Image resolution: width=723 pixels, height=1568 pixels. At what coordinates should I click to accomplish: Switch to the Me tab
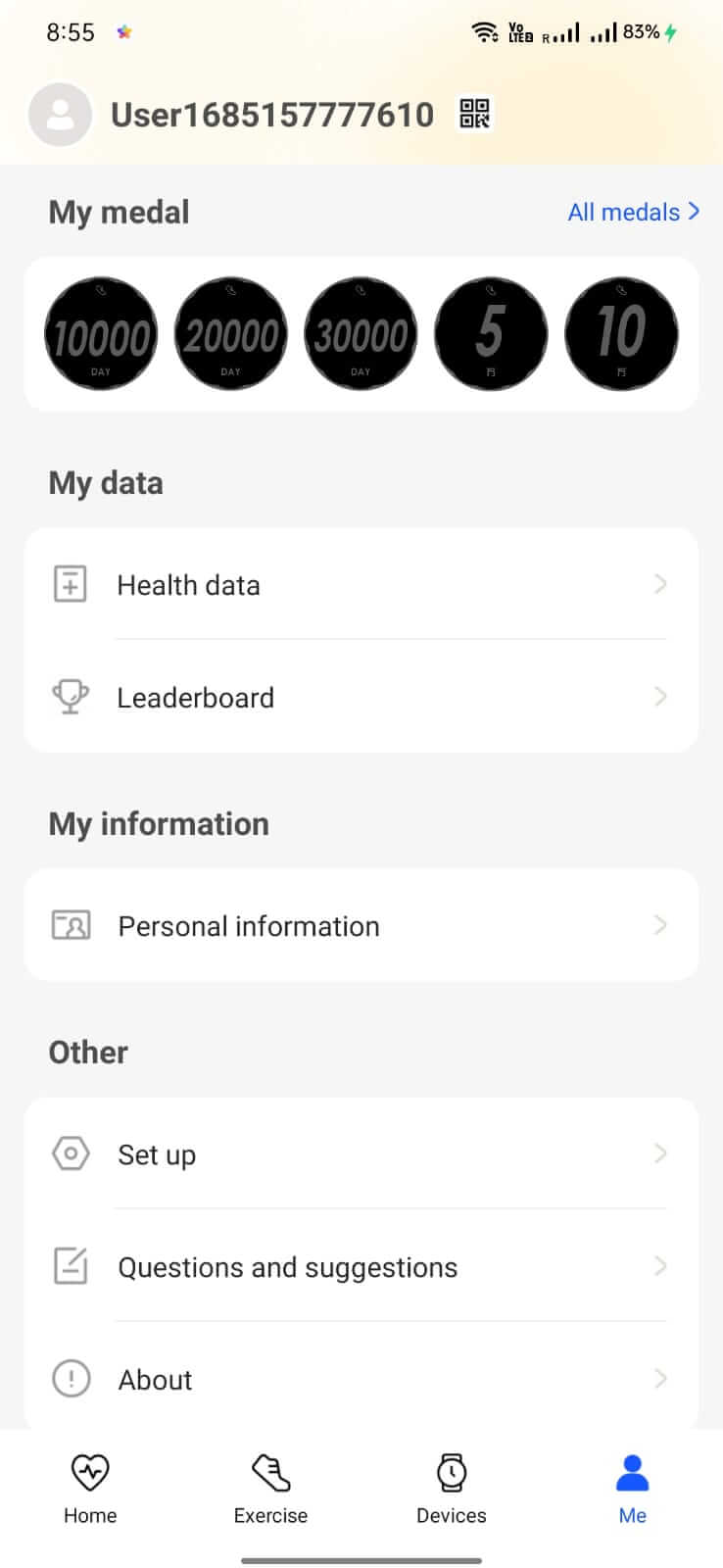tap(632, 1485)
